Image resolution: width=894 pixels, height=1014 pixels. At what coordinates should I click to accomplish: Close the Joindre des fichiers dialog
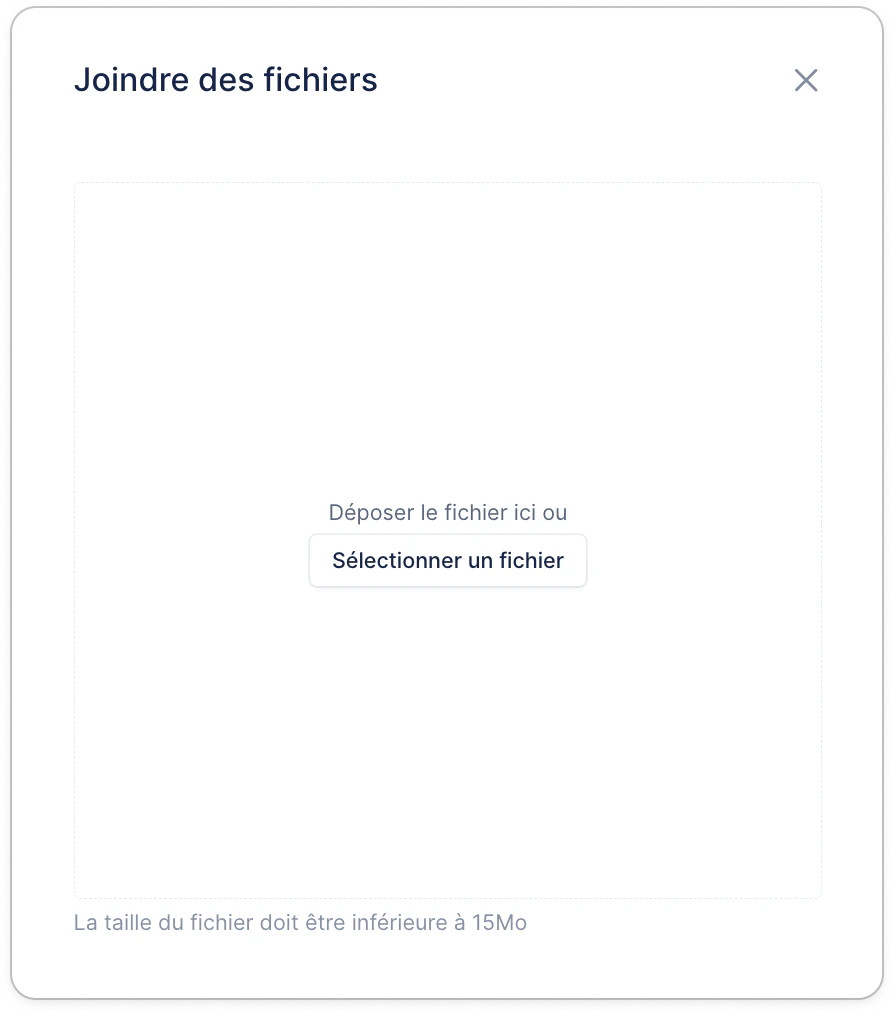(806, 80)
